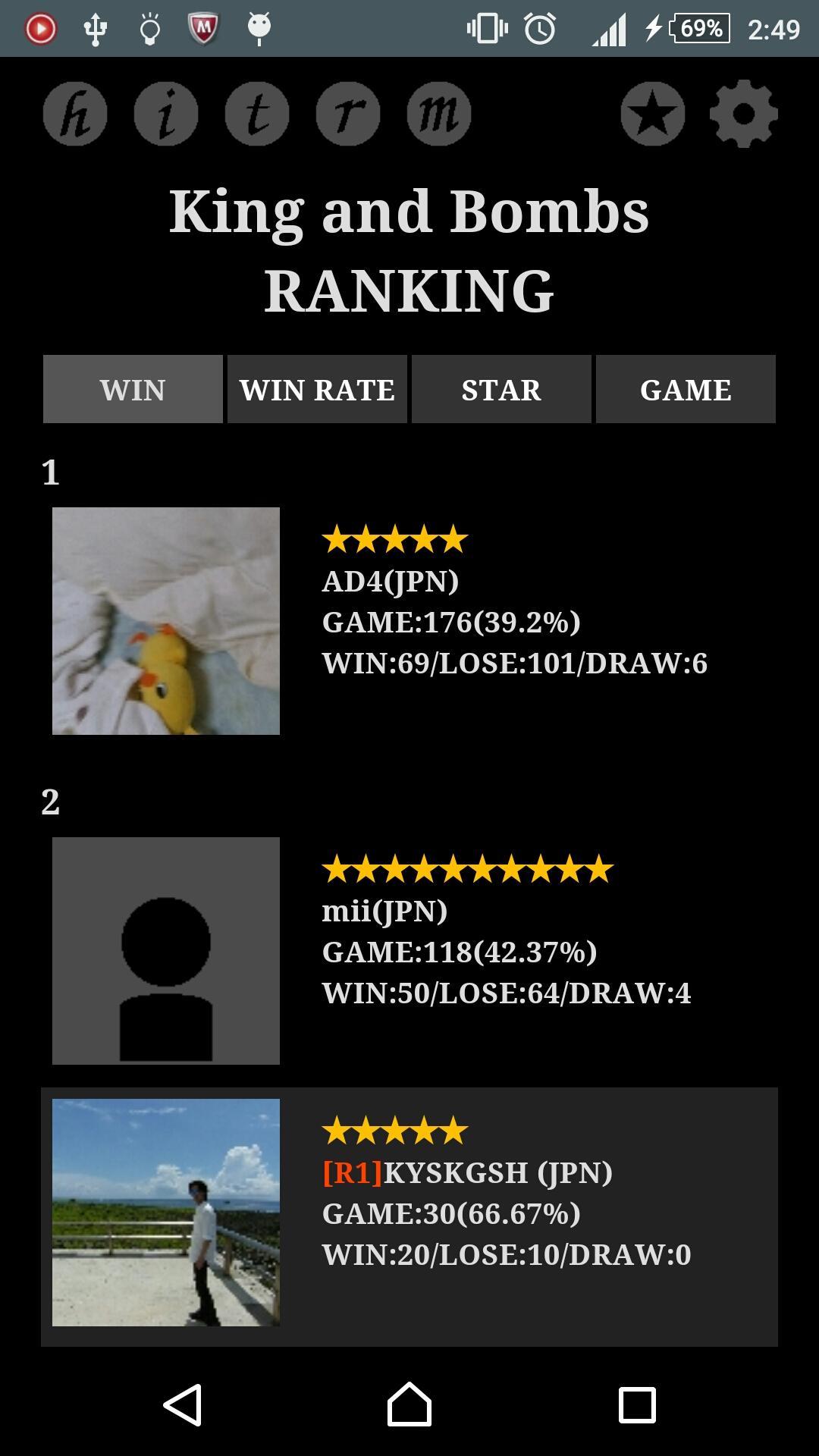
Task: Switch to the GAME ranking tab
Action: [686, 389]
